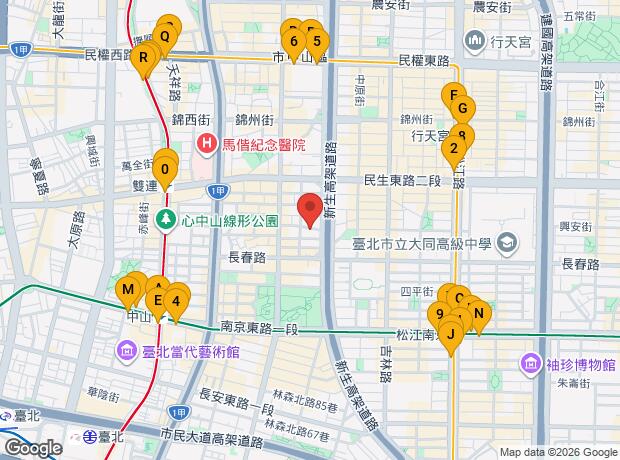The width and height of the screenshot is (620, 460).
Task: Select the marker labeled N
Action: 478,314
